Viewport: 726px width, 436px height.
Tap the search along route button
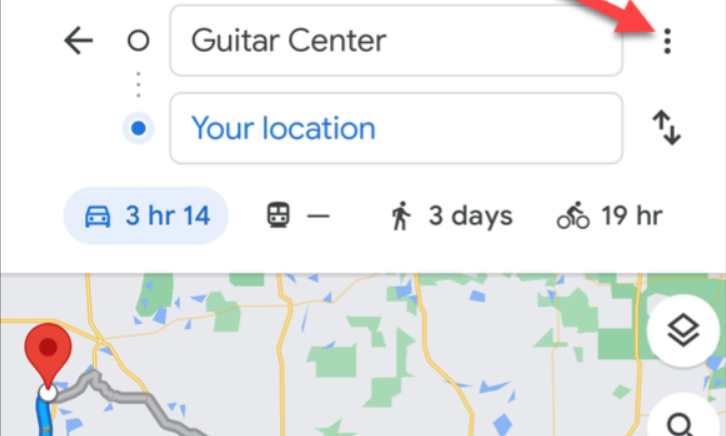686,420
